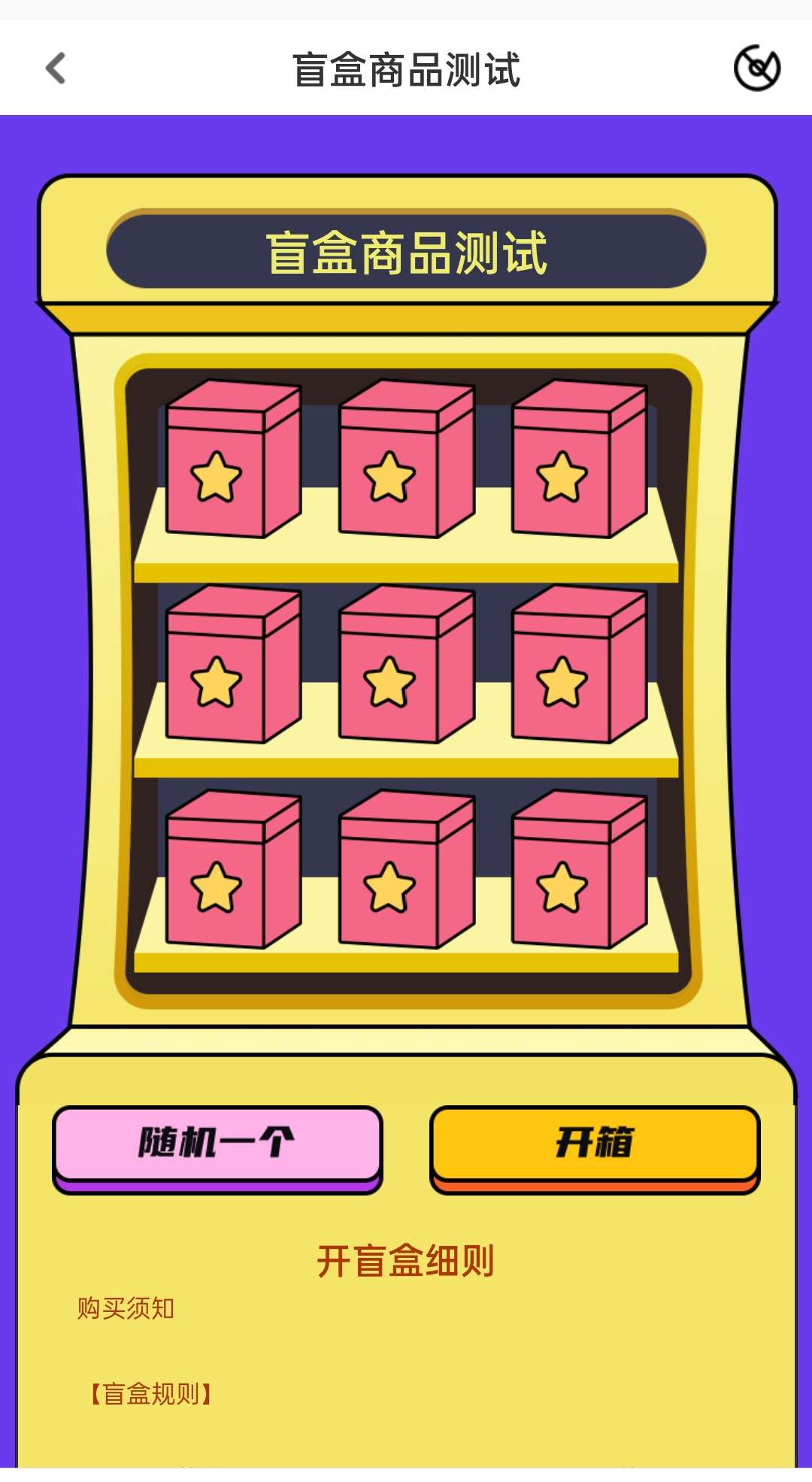812x1482 pixels.
Task: Select the top-right blind box
Action: (579, 460)
